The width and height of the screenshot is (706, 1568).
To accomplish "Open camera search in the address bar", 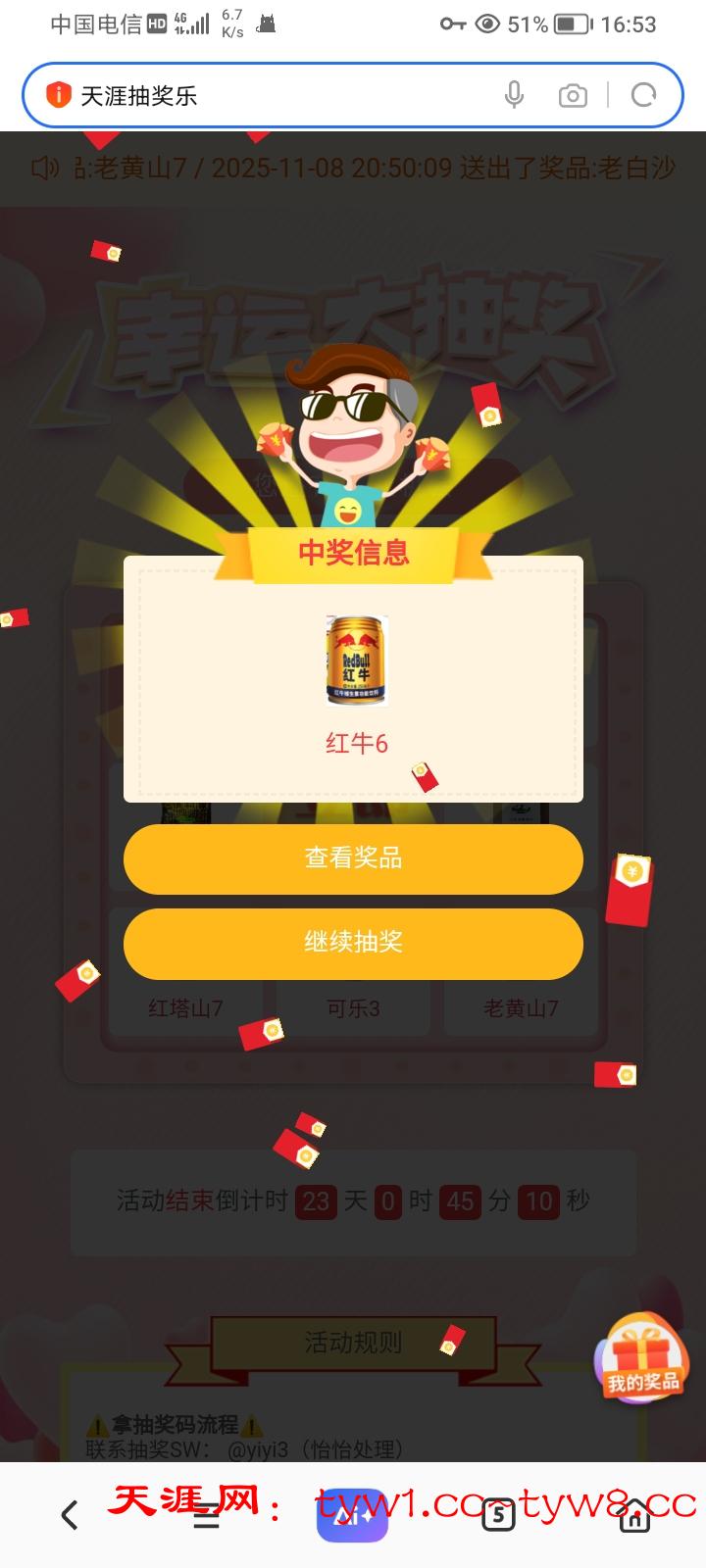I will coord(573,95).
